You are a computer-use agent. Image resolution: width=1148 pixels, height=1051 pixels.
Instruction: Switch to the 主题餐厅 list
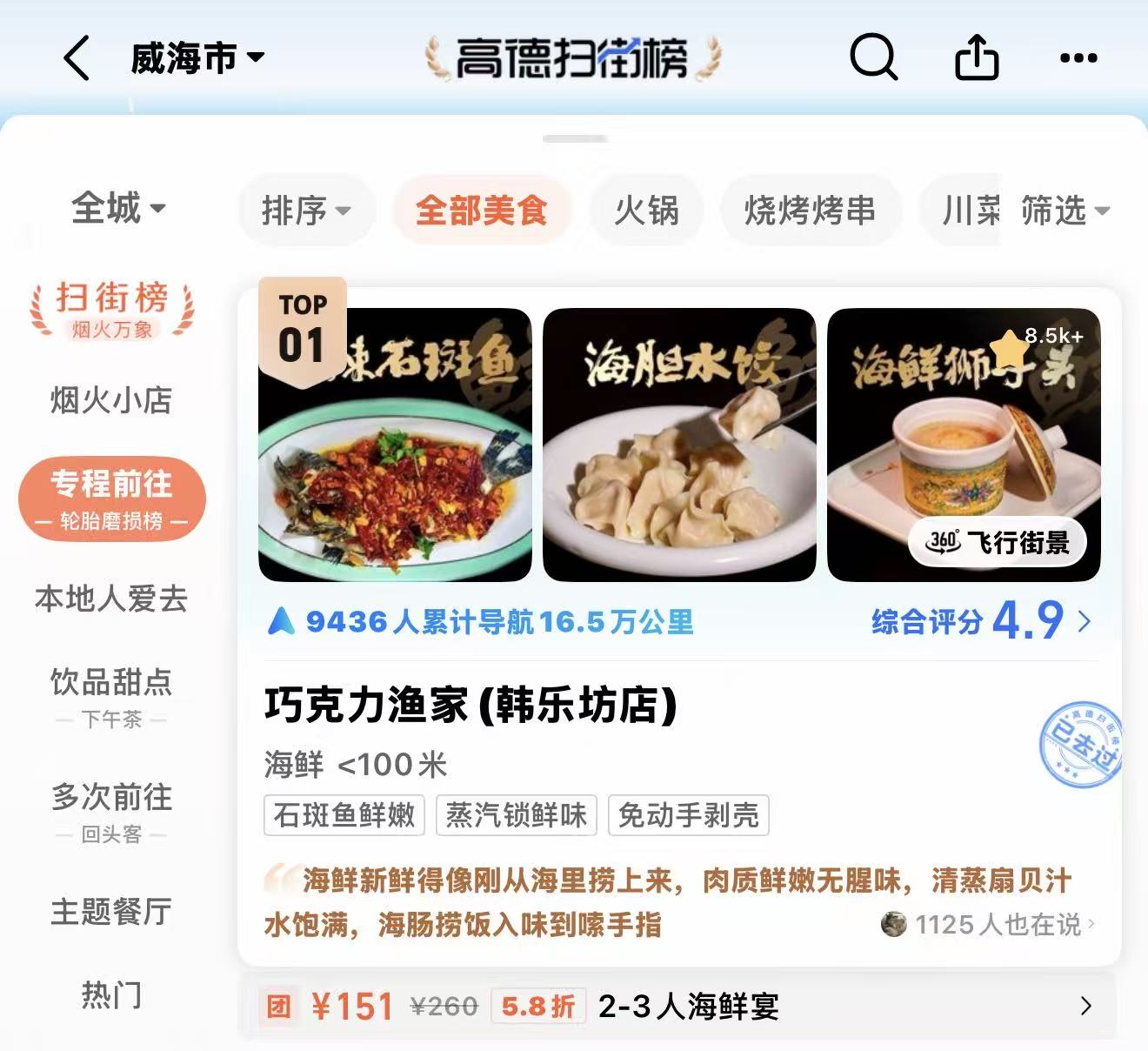click(x=111, y=912)
